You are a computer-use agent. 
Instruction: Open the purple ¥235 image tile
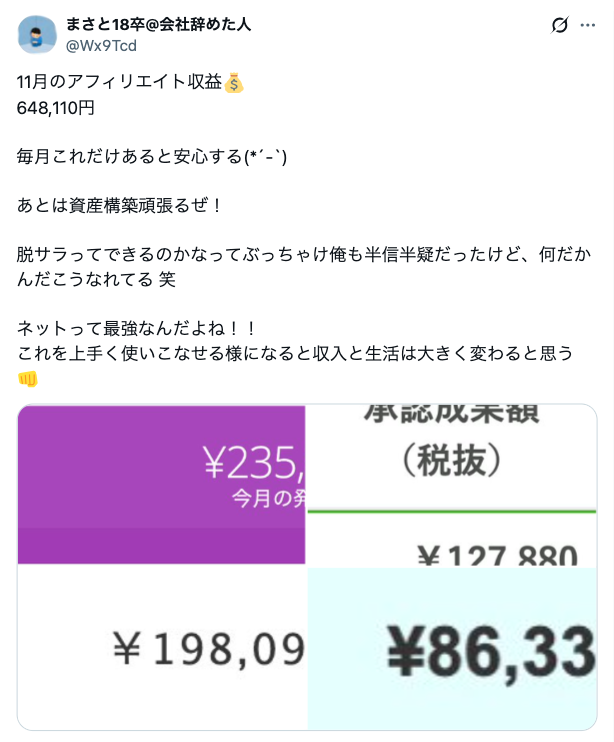(162, 485)
